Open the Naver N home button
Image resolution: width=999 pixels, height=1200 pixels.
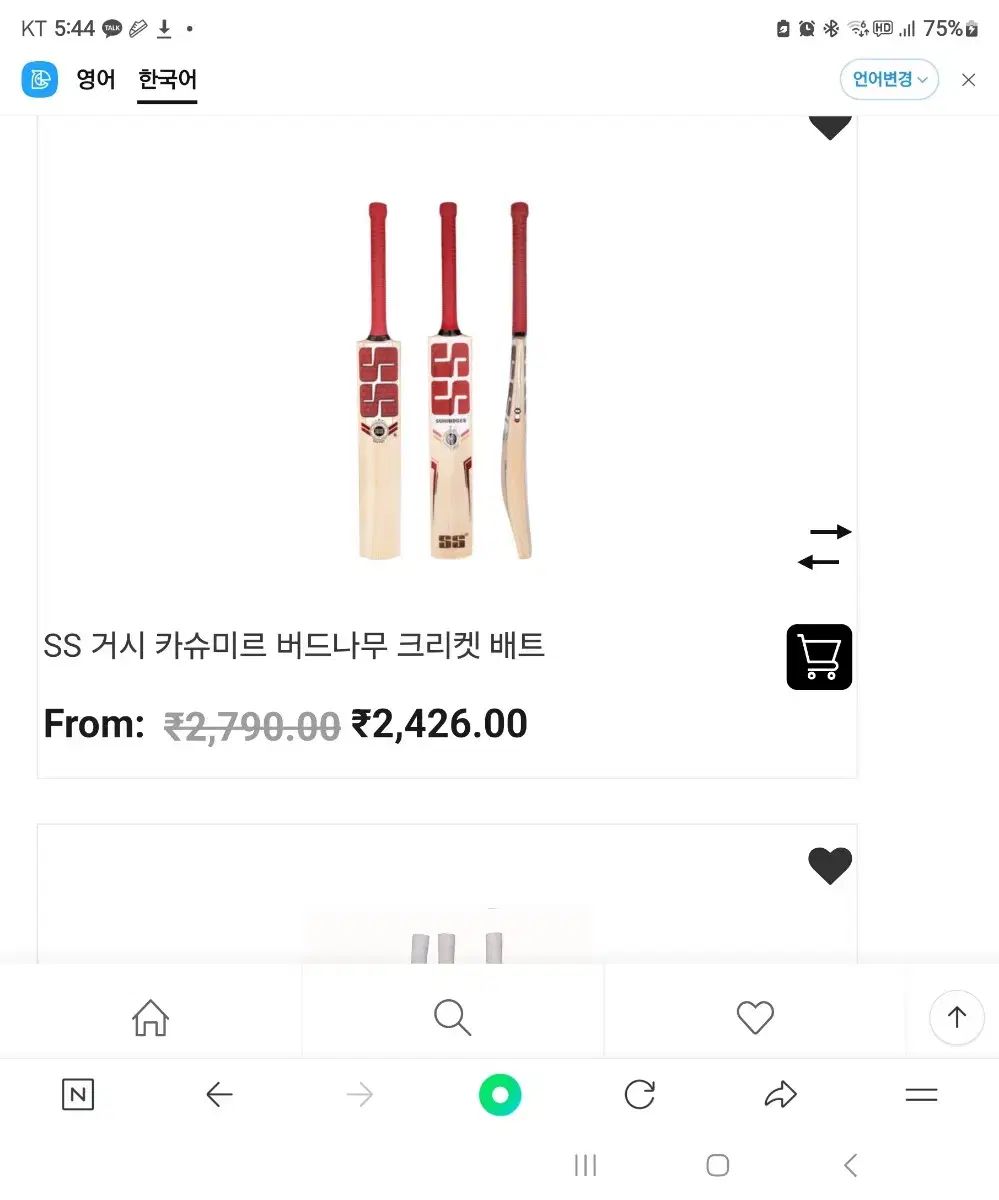pos(78,1095)
